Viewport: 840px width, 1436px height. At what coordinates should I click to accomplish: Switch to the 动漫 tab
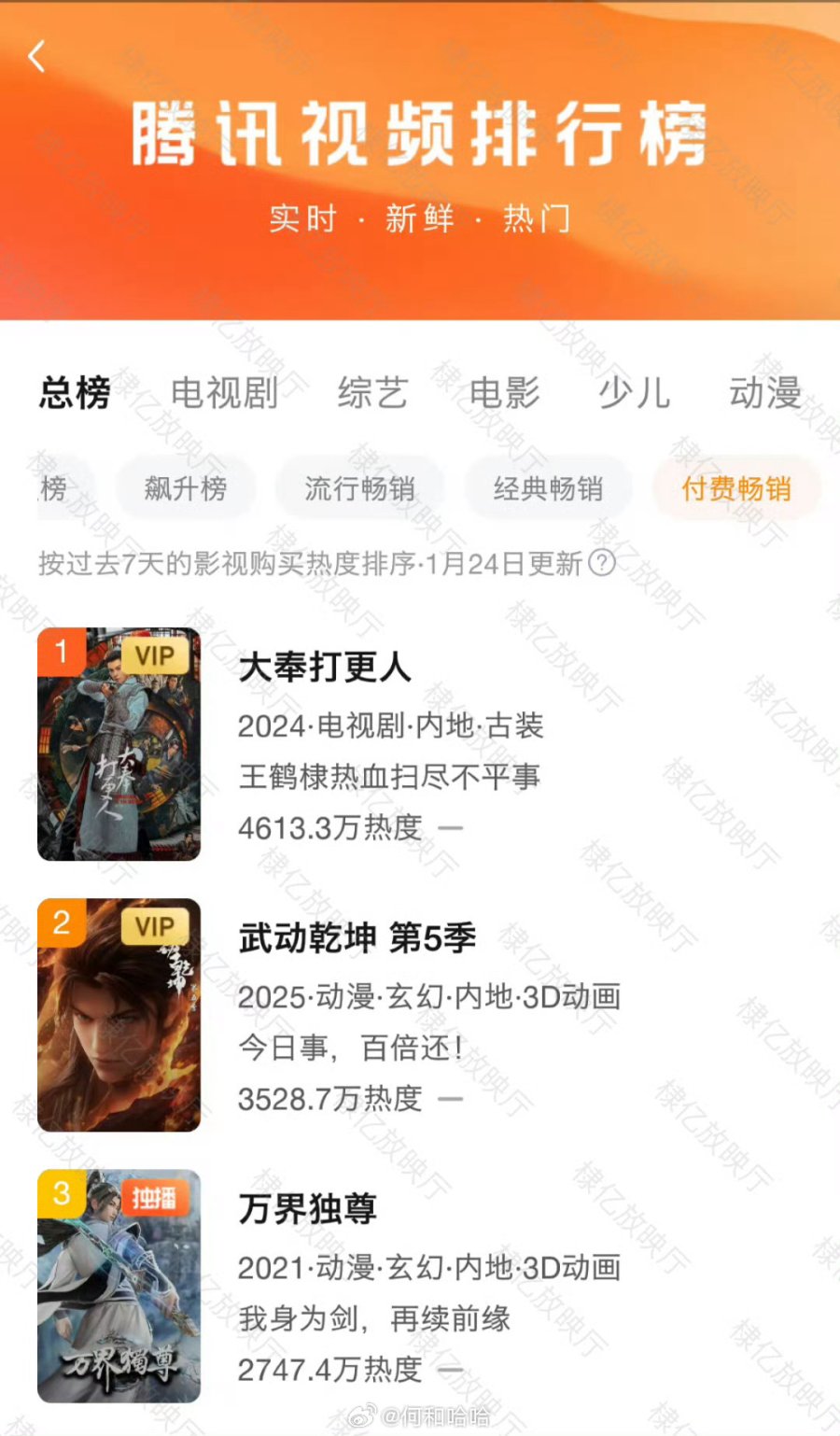coord(765,393)
